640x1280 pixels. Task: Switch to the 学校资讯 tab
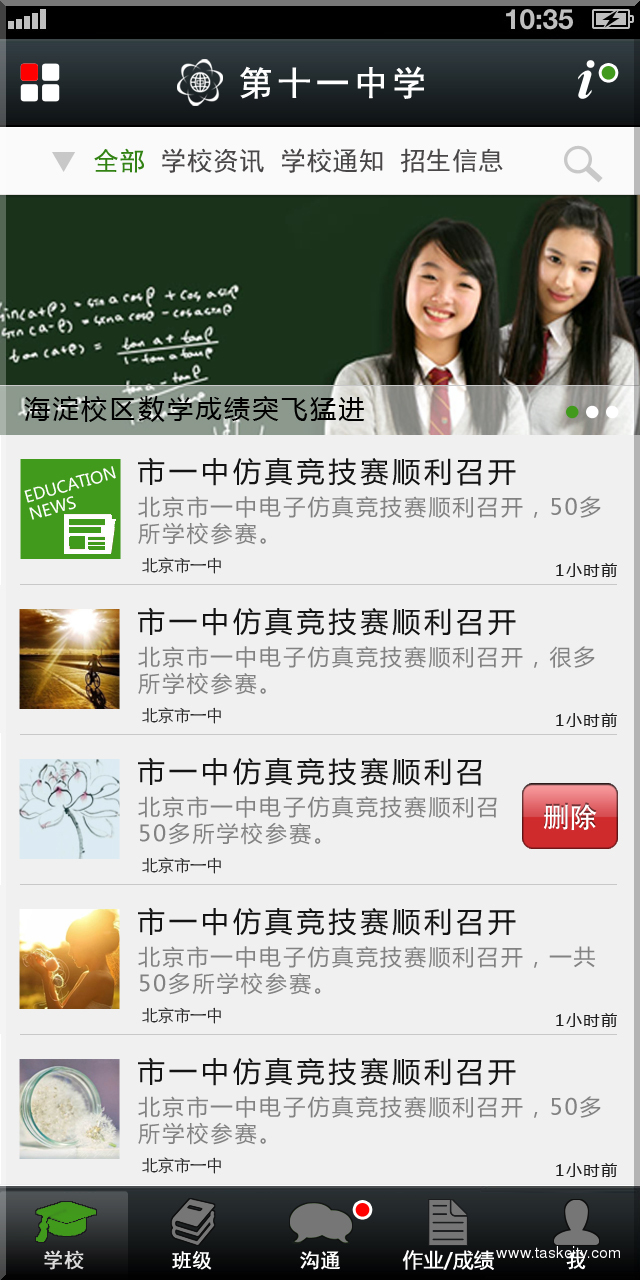[213, 161]
